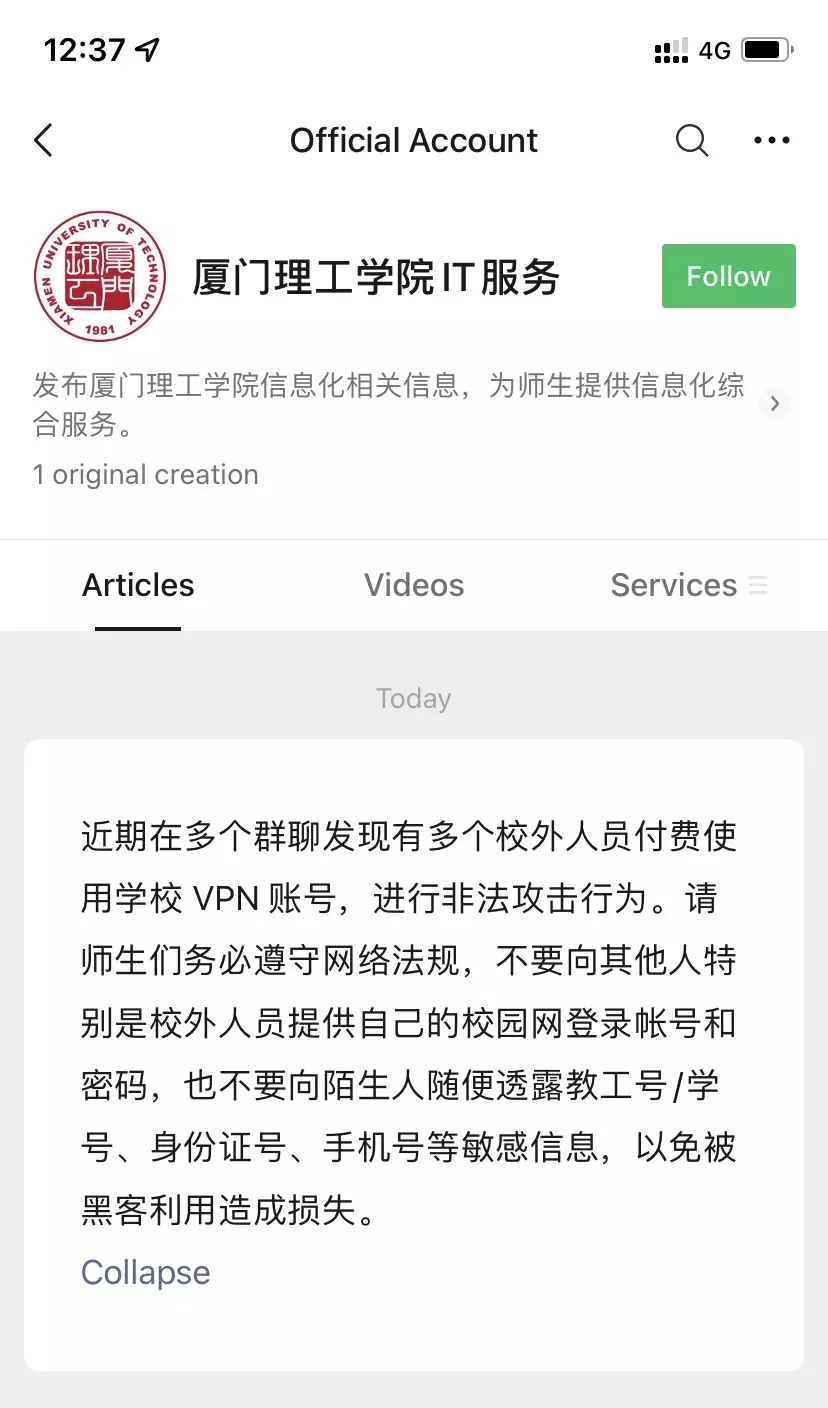This screenshot has height=1408, width=828.
Task: Select the Articles tab
Action: pos(138,585)
